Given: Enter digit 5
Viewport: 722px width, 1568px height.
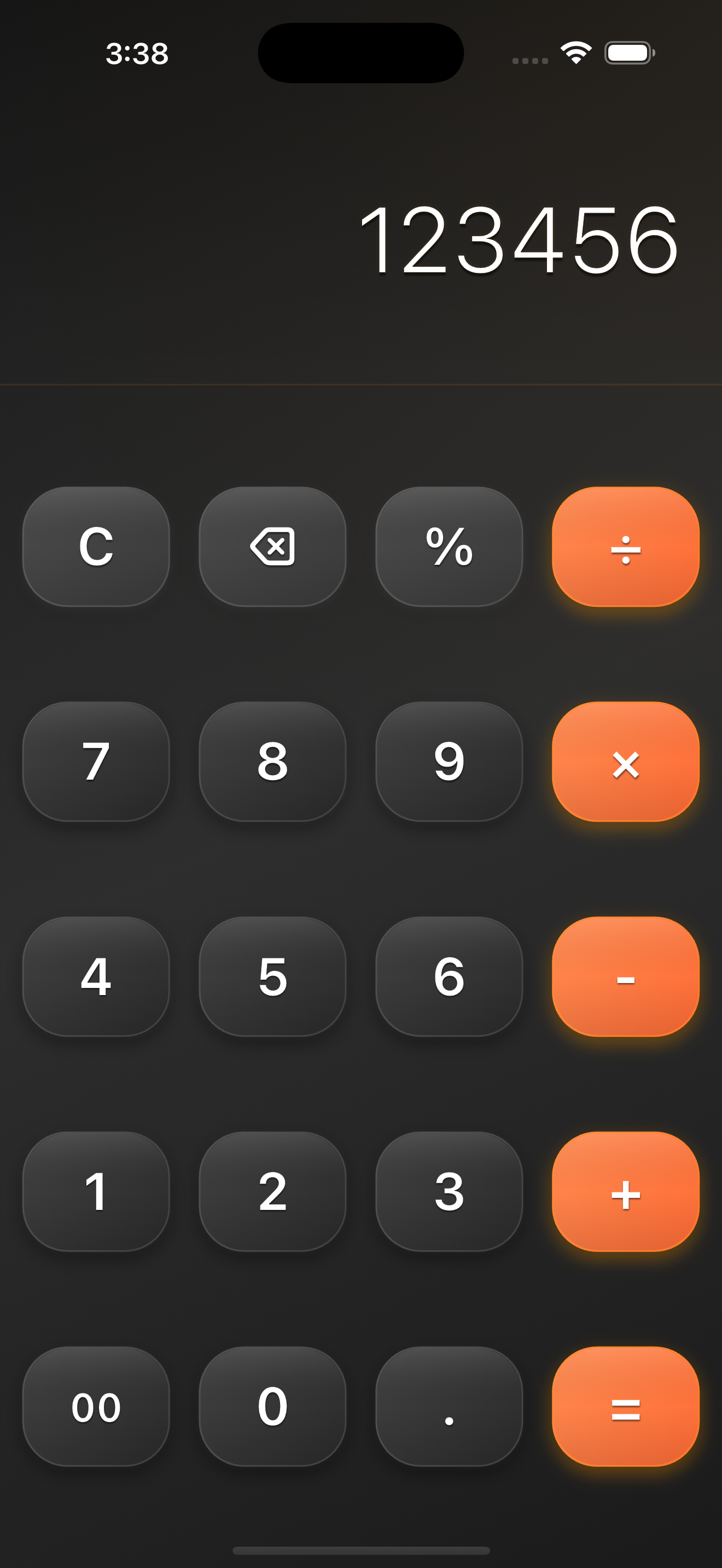Looking at the screenshot, I should coord(272,976).
